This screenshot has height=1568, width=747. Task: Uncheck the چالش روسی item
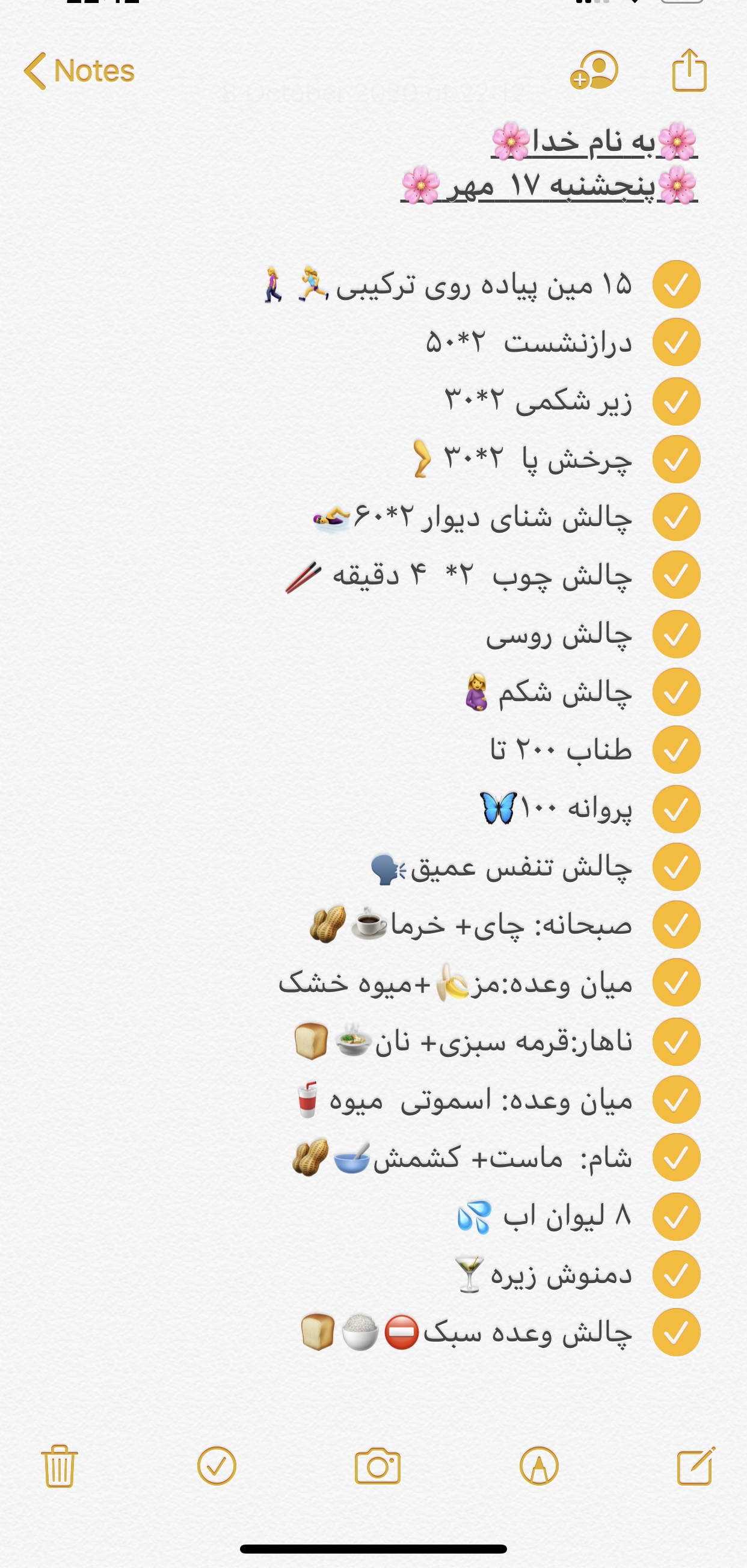(677, 634)
